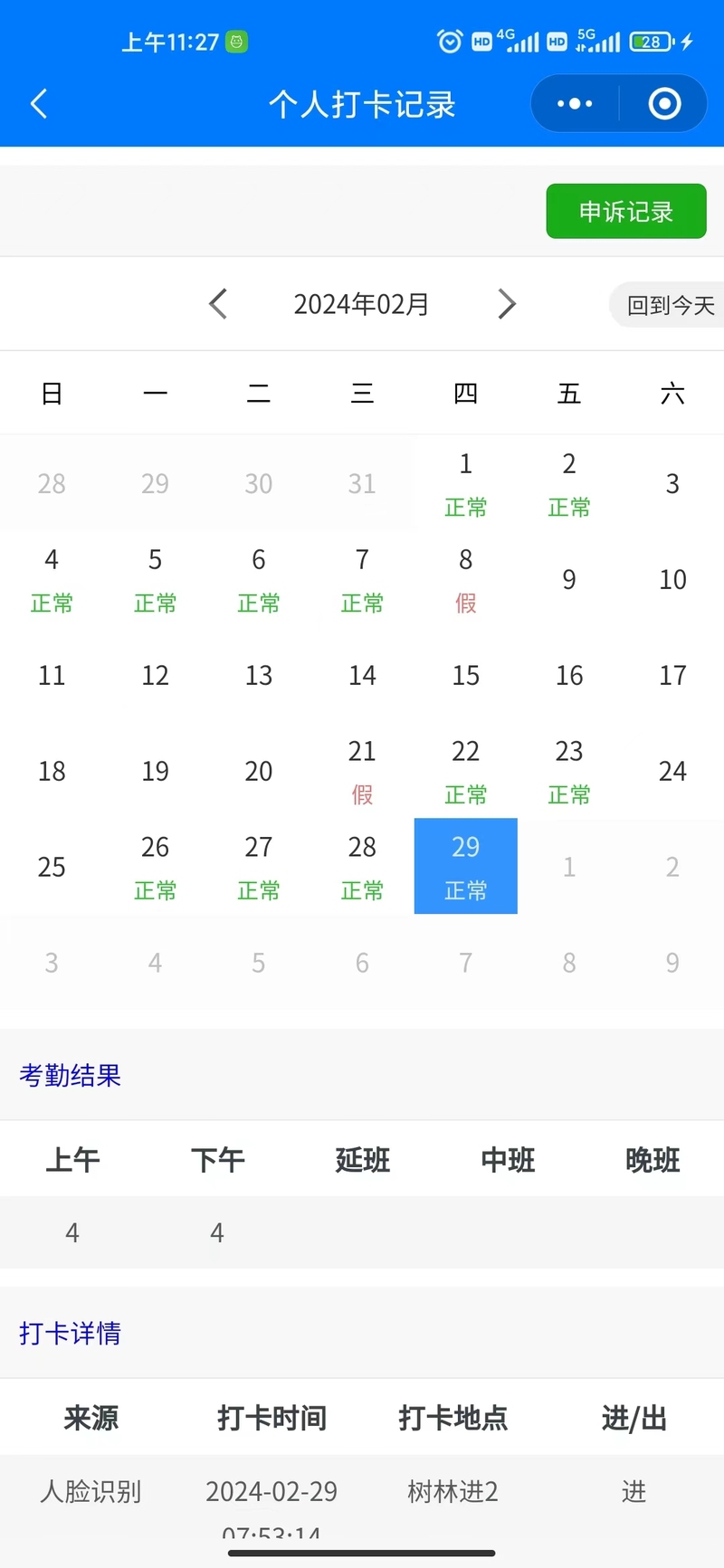
Task: Open 申诉记录
Action: pos(626,211)
